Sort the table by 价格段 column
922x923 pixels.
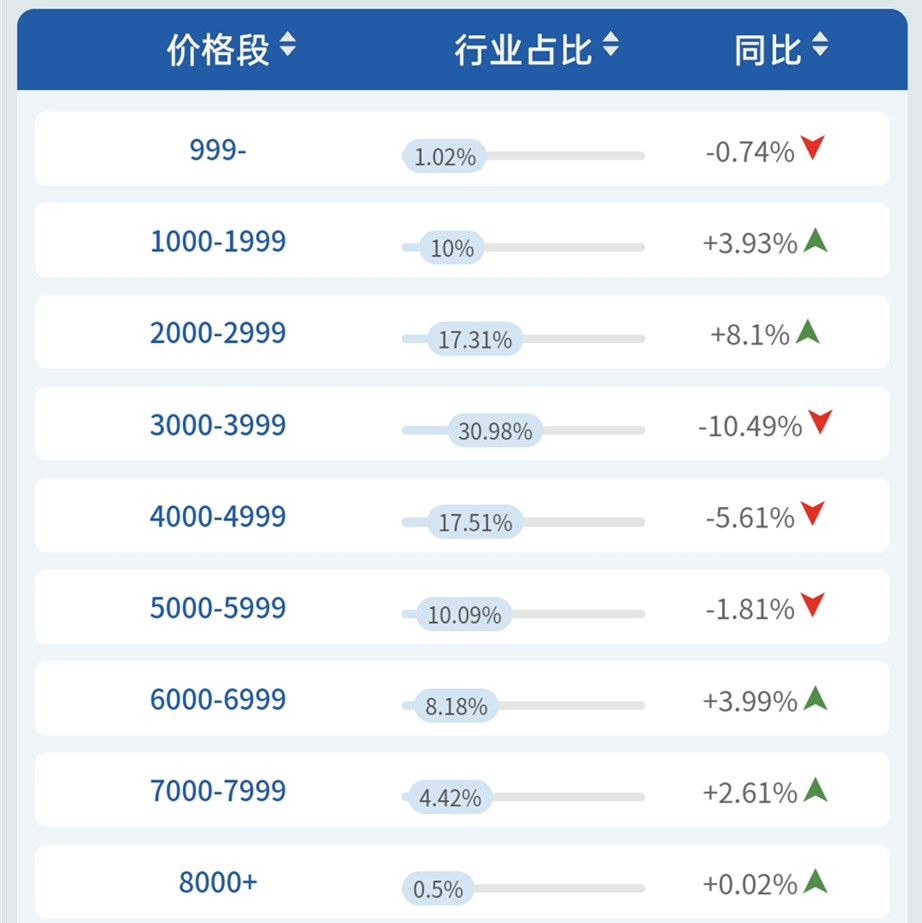coord(288,46)
